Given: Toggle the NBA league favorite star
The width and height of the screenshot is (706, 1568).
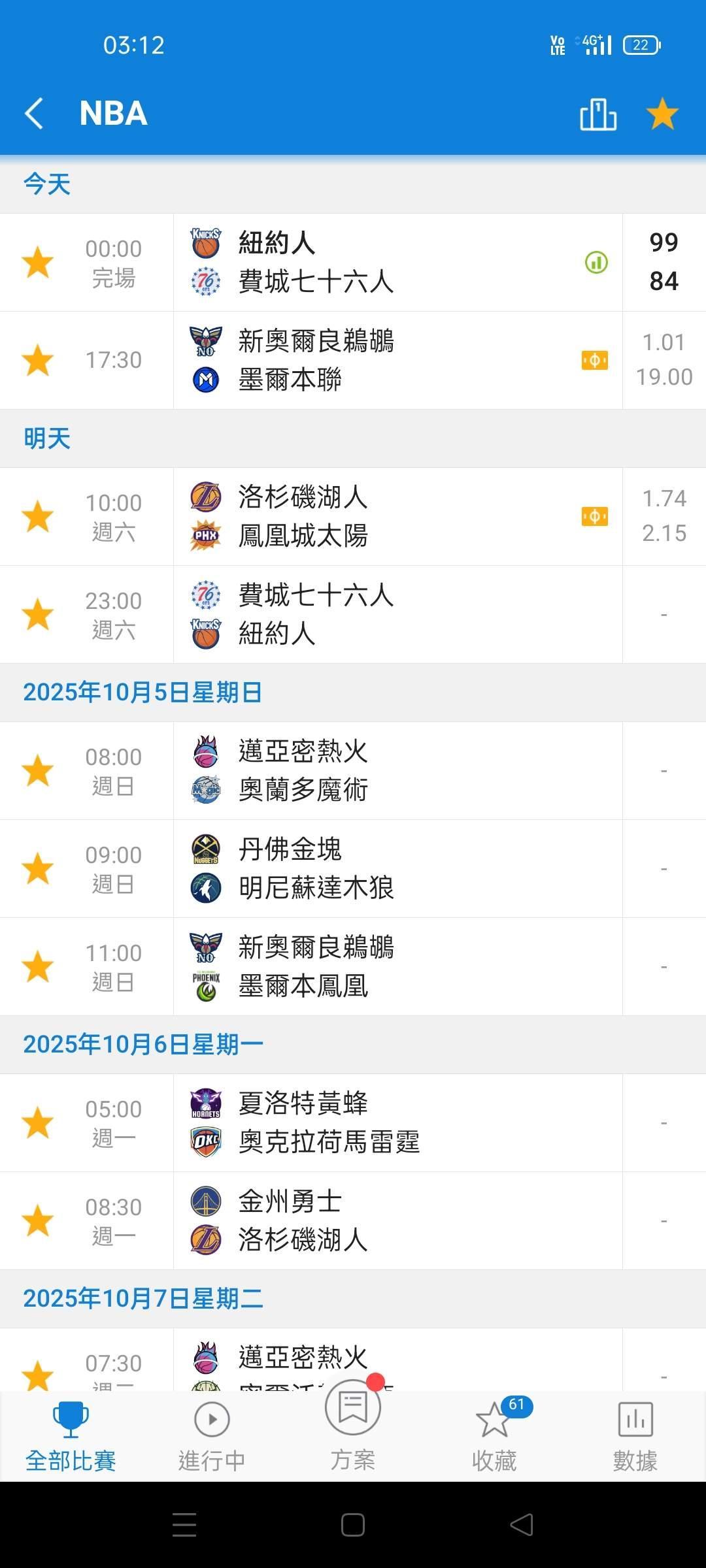Looking at the screenshot, I should tap(662, 114).
